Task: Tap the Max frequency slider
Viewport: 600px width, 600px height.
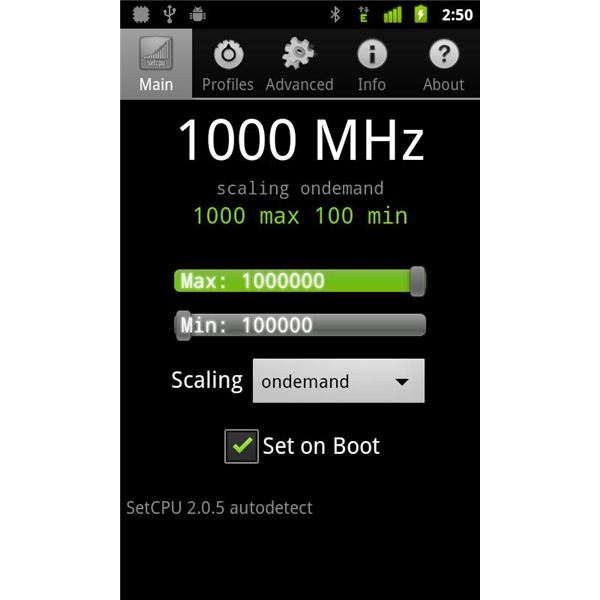Action: pyautogui.click(x=300, y=281)
